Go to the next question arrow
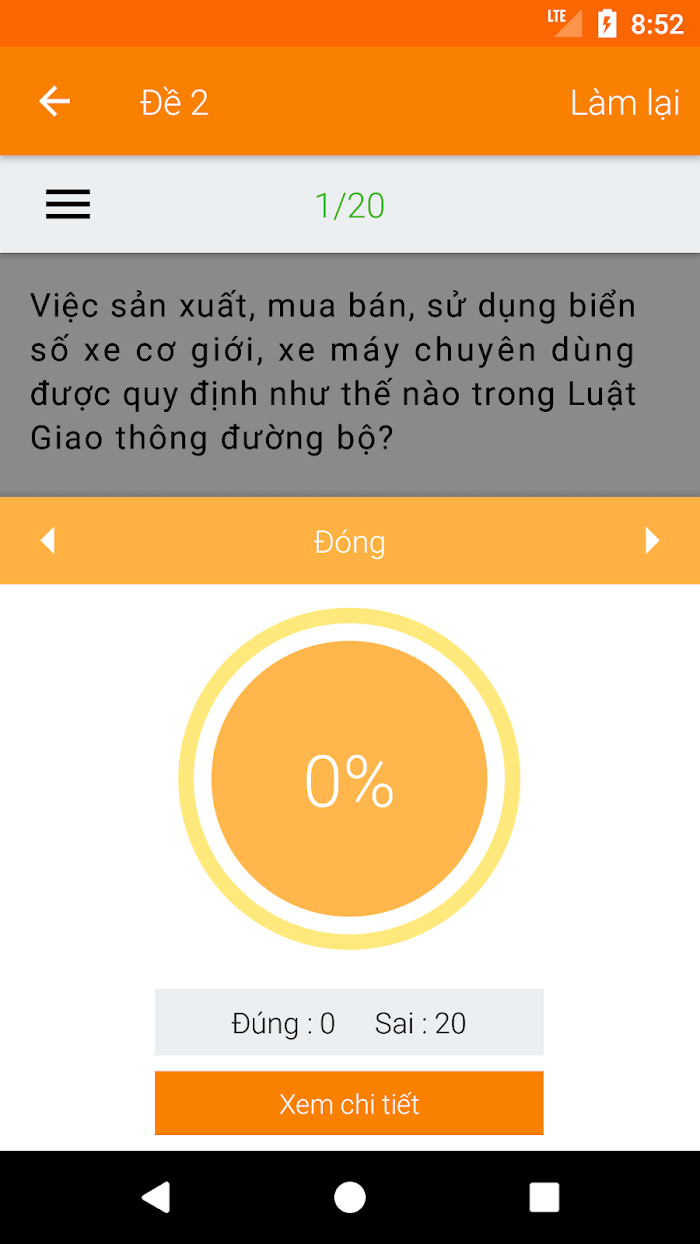The width and height of the screenshot is (700, 1244). tap(652, 541)
